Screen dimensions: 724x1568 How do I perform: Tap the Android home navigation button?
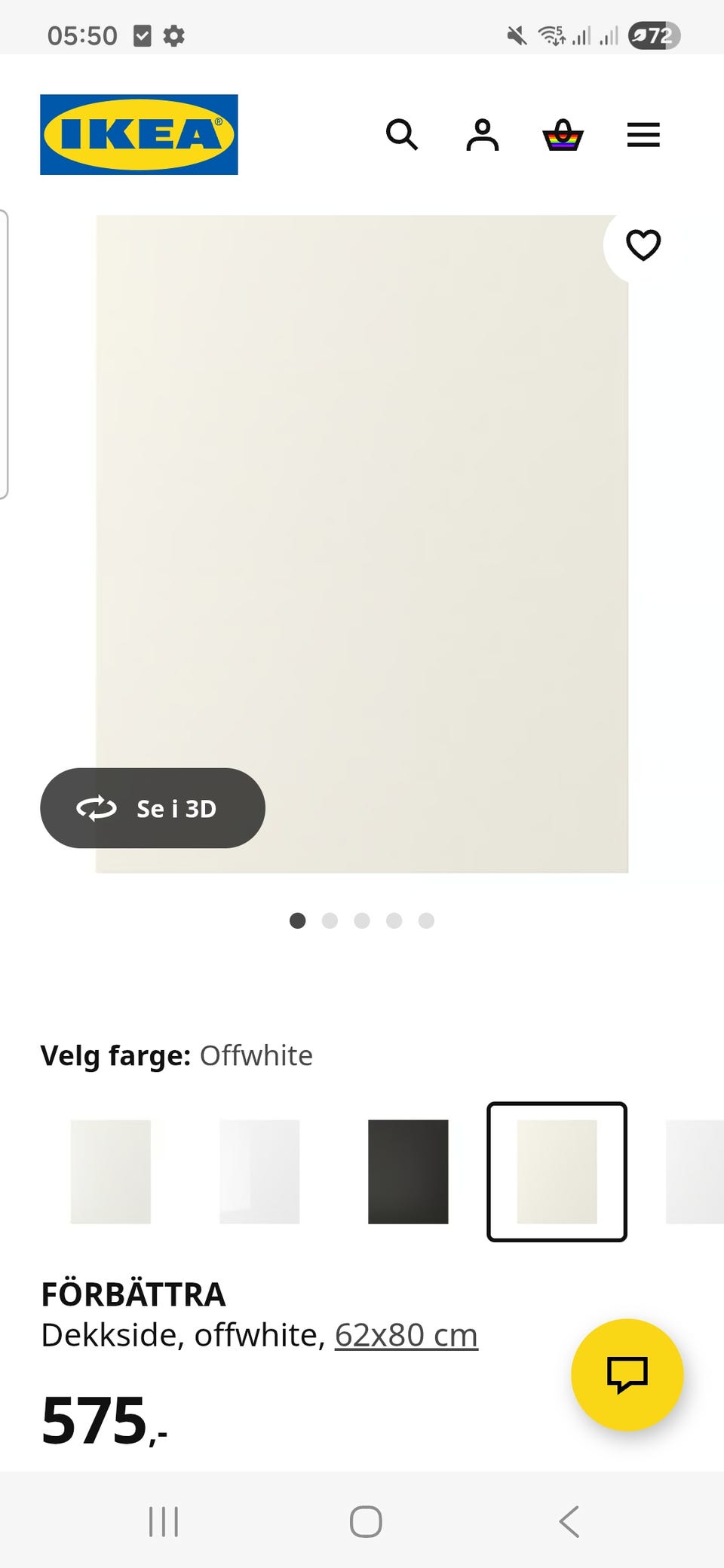[x=365, y=1521]
